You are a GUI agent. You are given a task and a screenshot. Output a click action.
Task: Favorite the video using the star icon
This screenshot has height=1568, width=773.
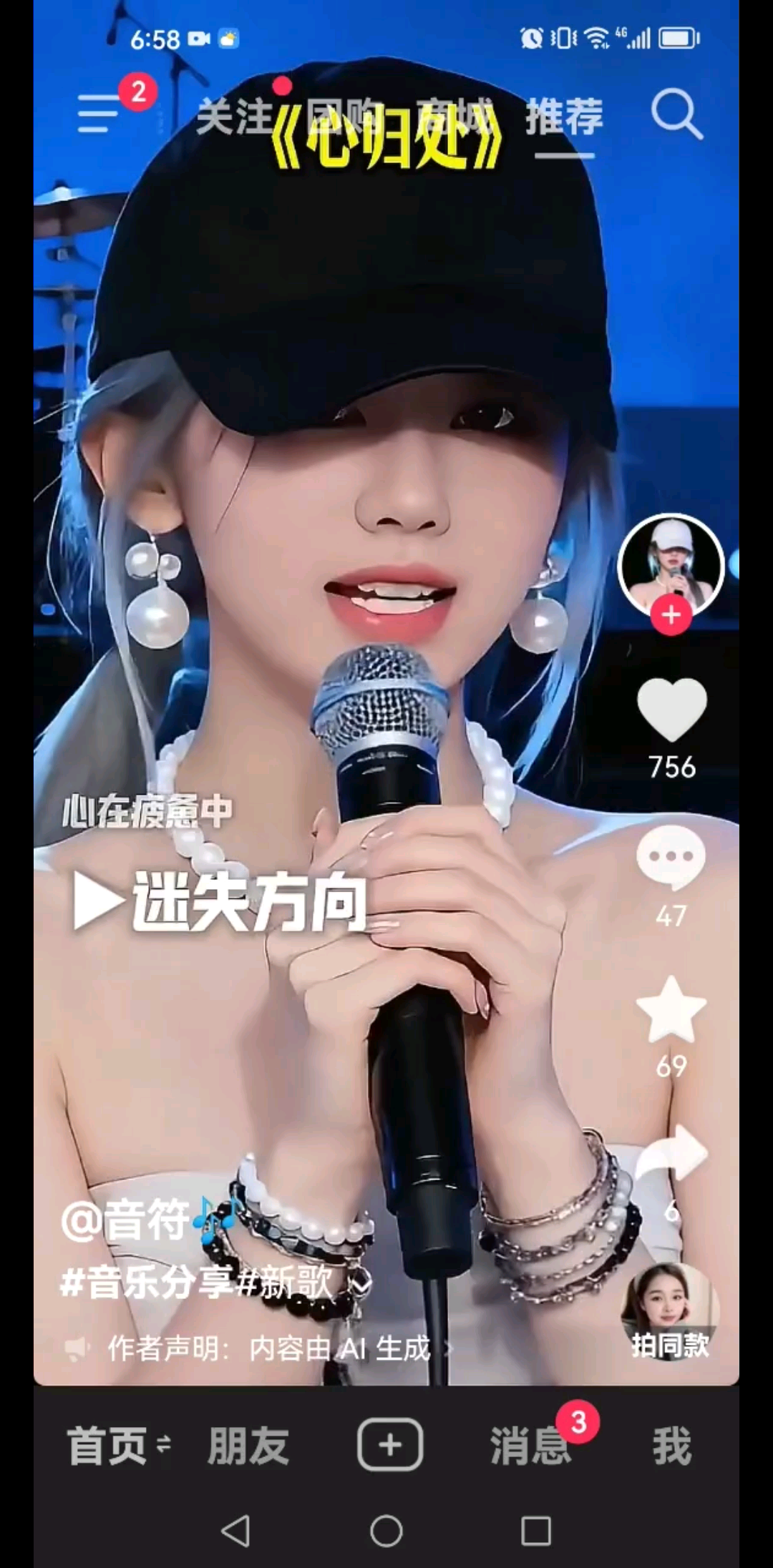pyautogui.click(x=671, y=1010)
